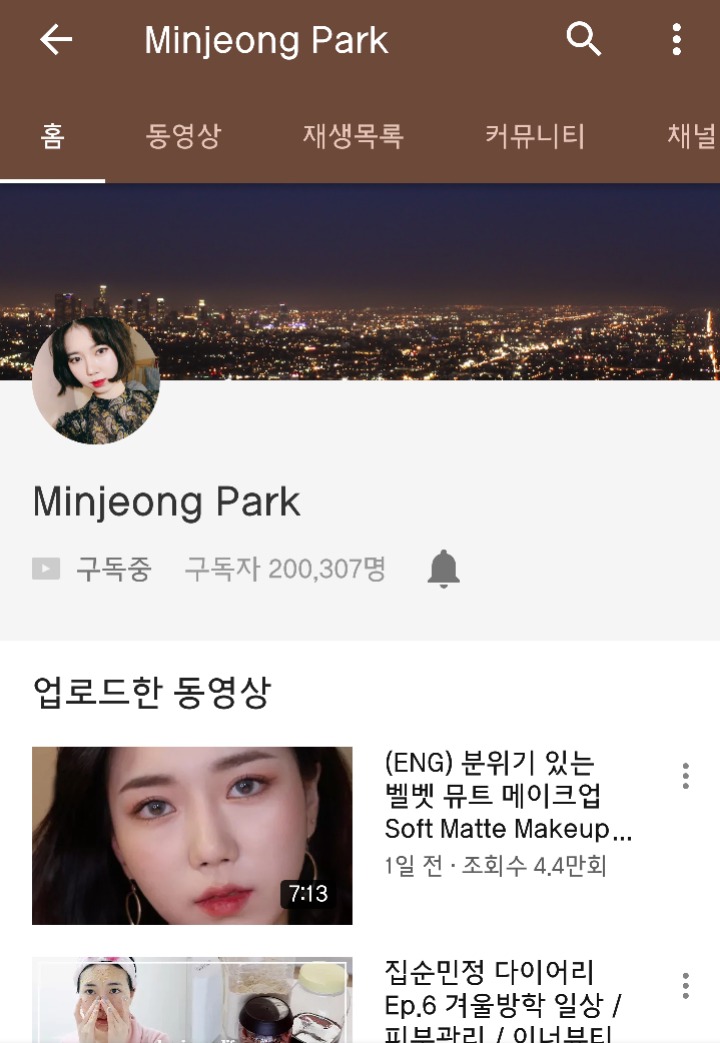Switch to the 커뮤니티 tab
This screenshot has height=1043, width=720.
(x=534, y=136)
